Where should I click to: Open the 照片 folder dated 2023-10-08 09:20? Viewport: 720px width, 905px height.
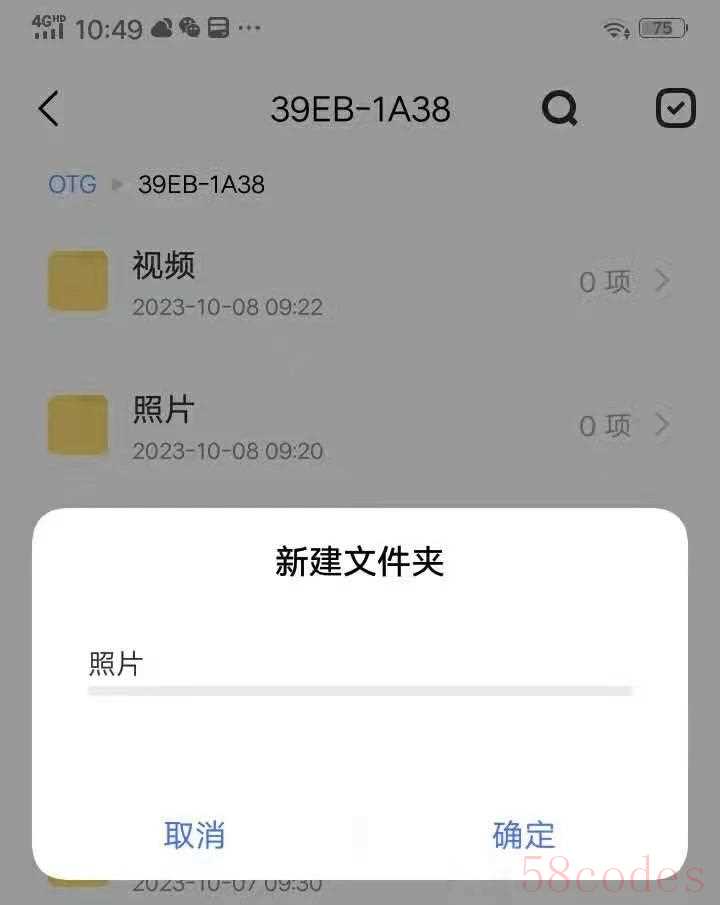(x=360, y=426)
